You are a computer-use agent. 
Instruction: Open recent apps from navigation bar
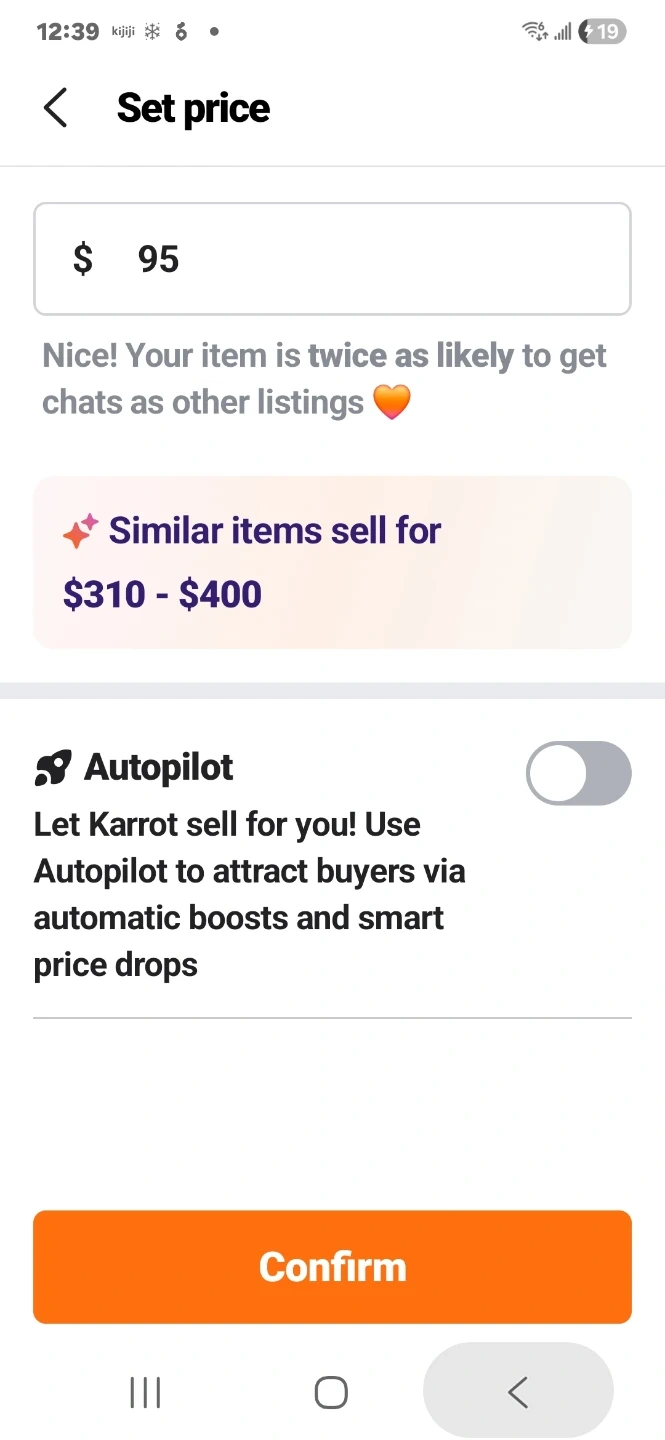point(145,1392)
